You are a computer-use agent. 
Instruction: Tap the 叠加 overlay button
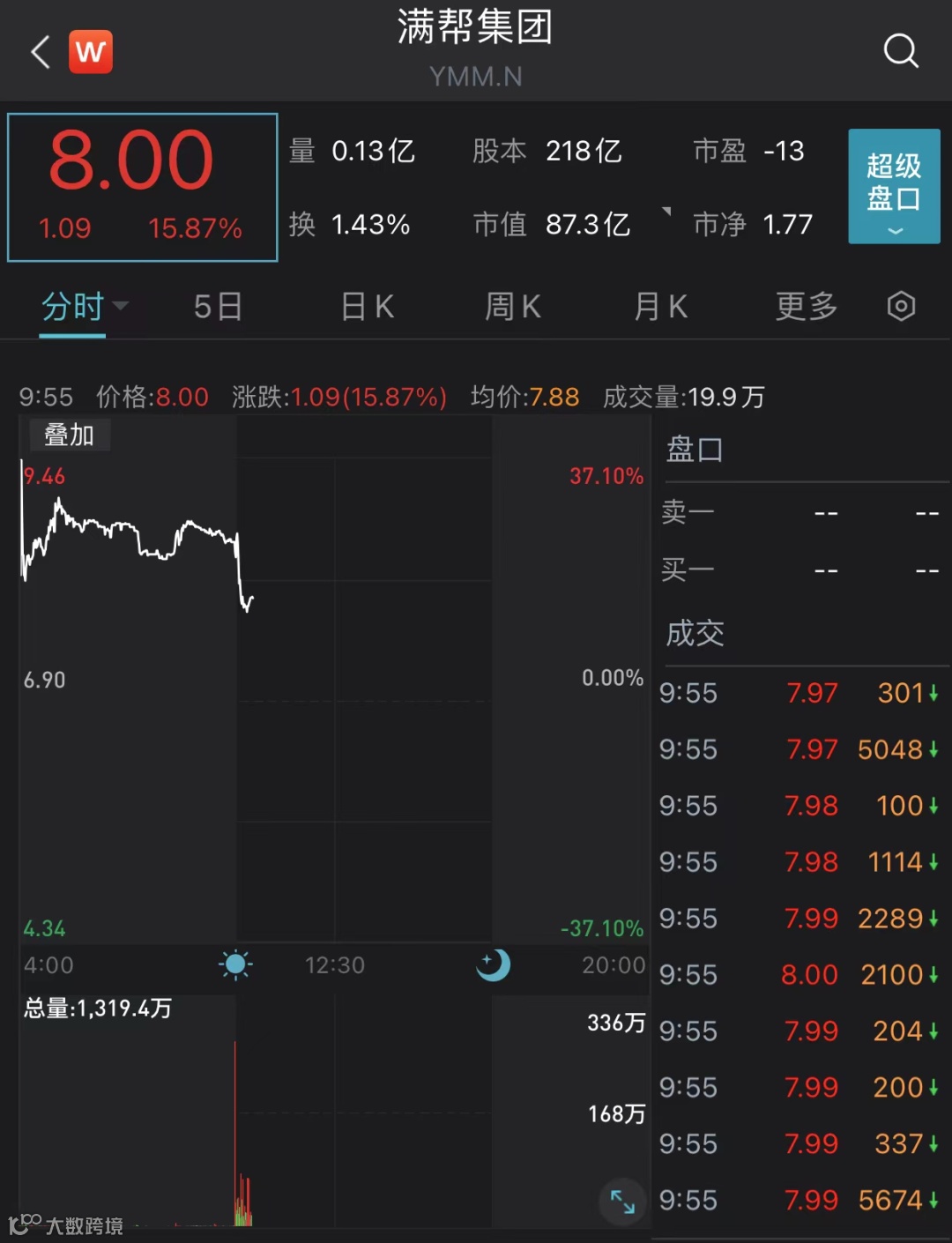[x=69, y=435]
